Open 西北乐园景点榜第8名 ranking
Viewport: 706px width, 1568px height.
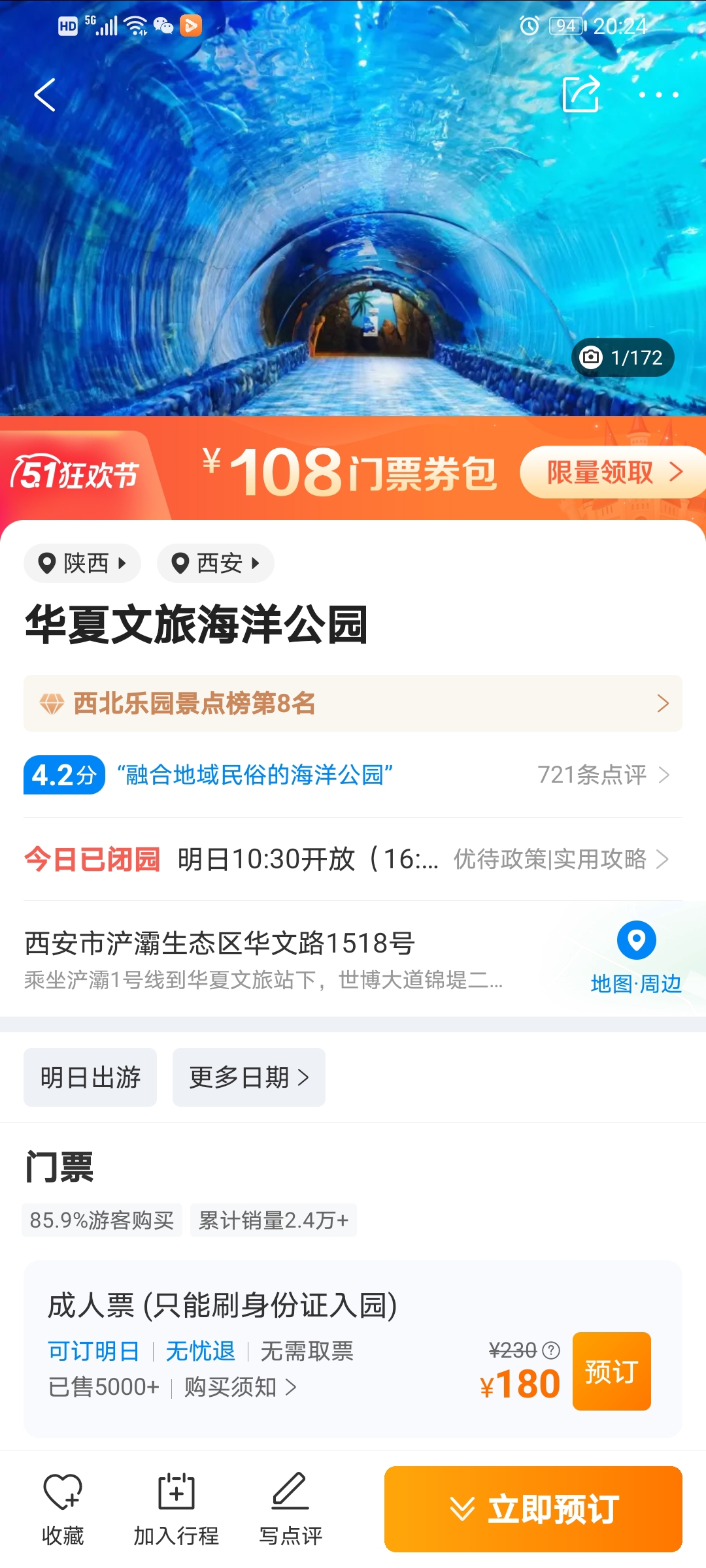353,704
